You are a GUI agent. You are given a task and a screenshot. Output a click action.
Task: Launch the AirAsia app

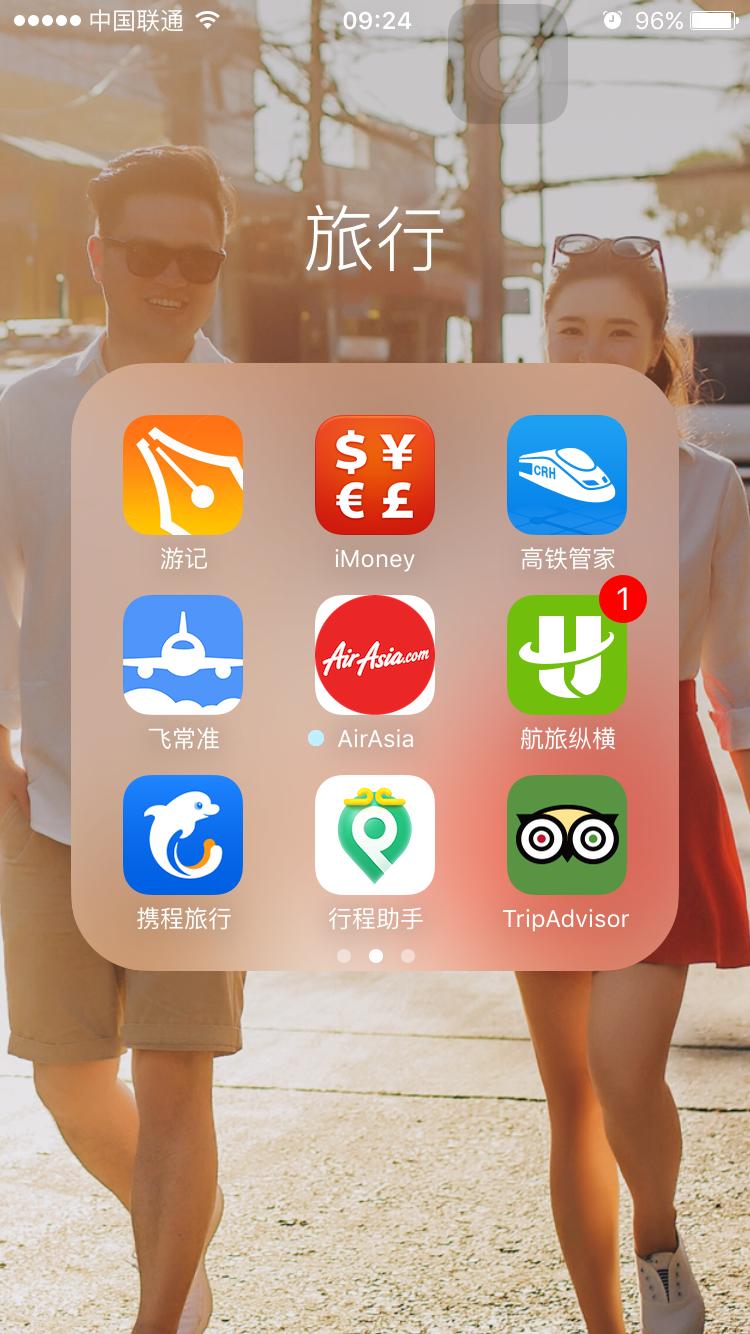click(x=375, y=655)
